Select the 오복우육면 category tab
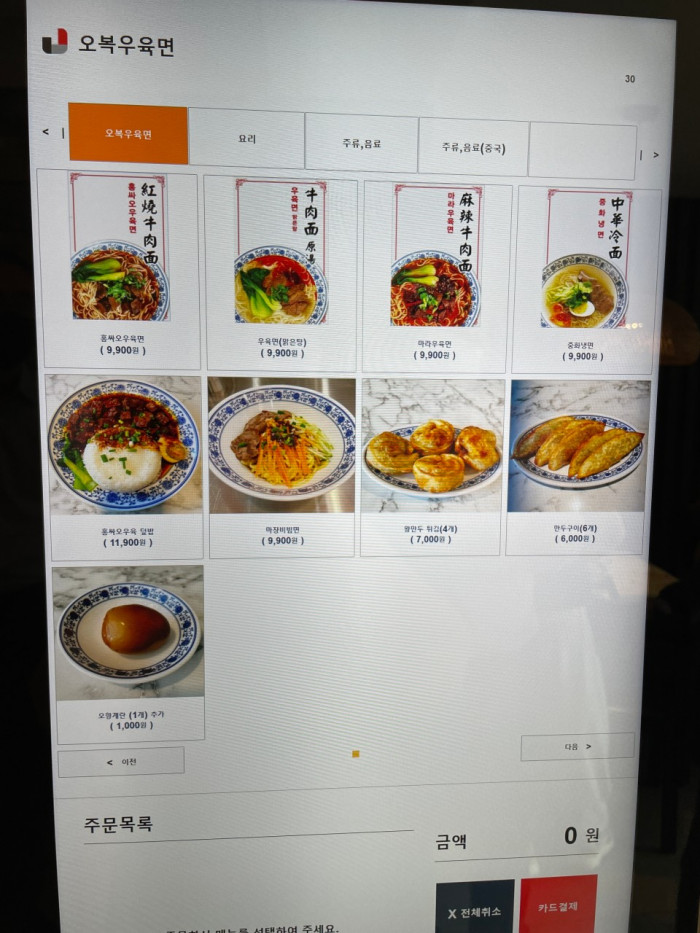 [x=128, y=134]
